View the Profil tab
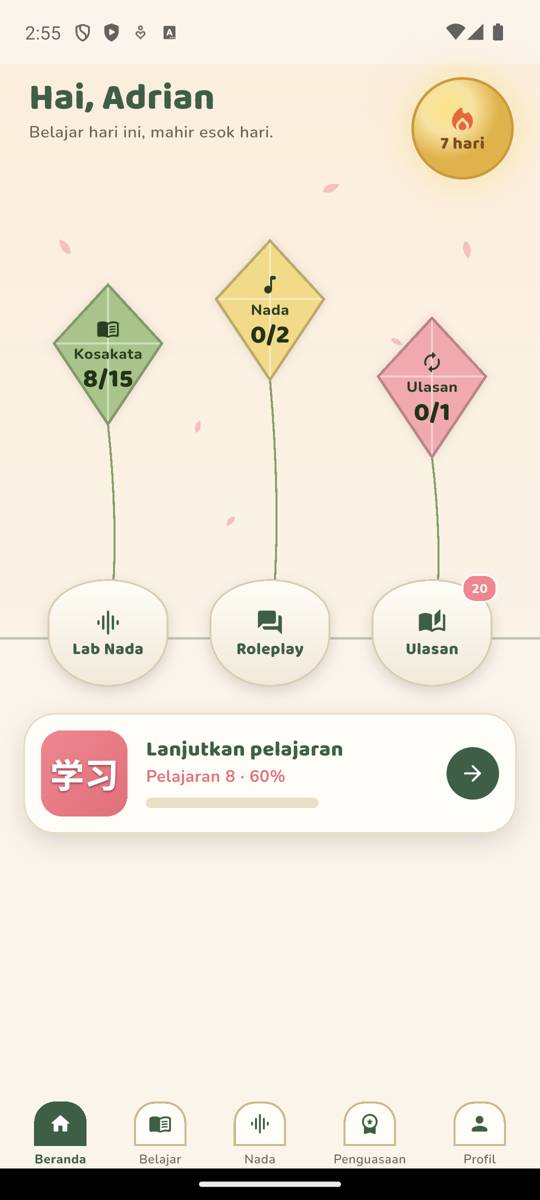 click(479, 1134)
